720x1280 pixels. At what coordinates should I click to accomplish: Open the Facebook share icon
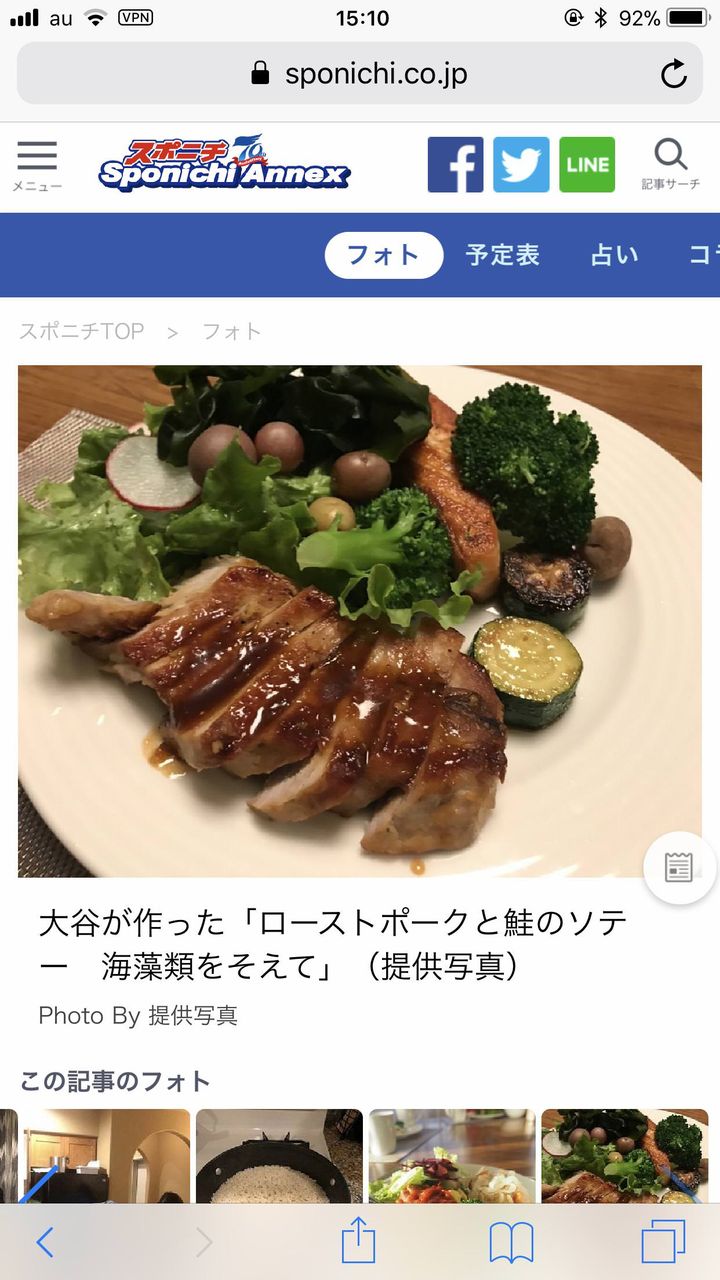[456, 164]
